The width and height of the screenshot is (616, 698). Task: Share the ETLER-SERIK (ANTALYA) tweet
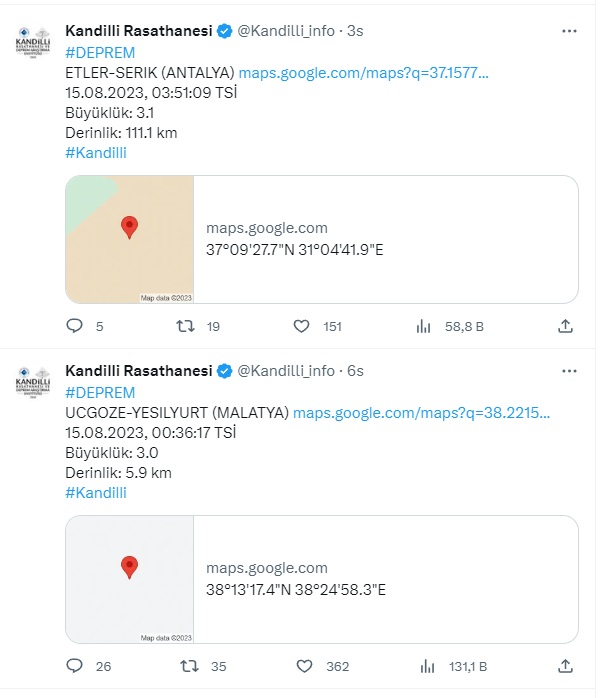pos(564,326)
